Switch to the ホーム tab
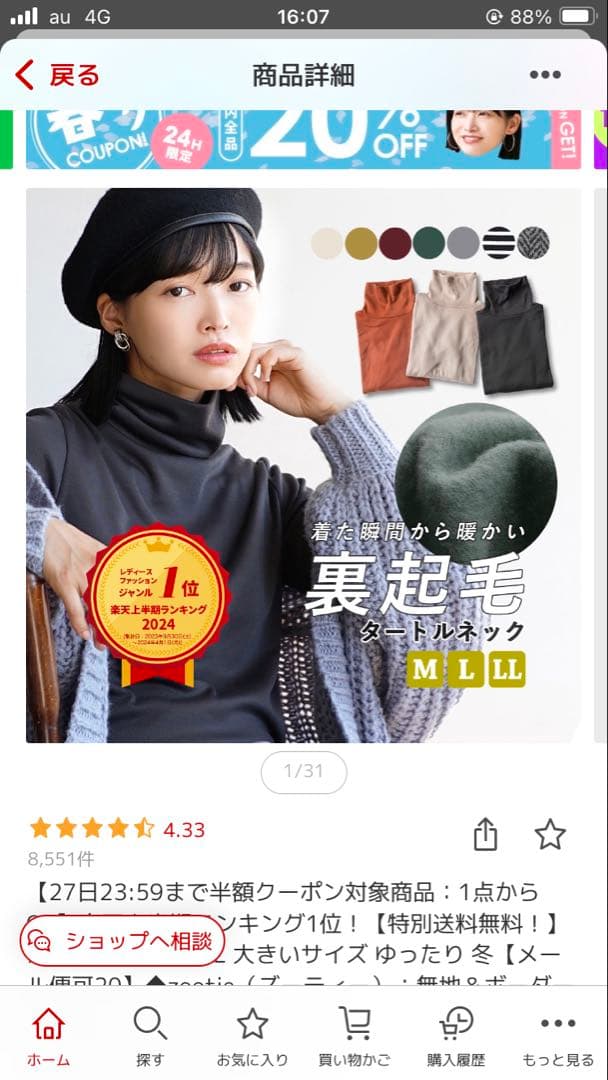The image size is (608, 1080). [48, 1035]
